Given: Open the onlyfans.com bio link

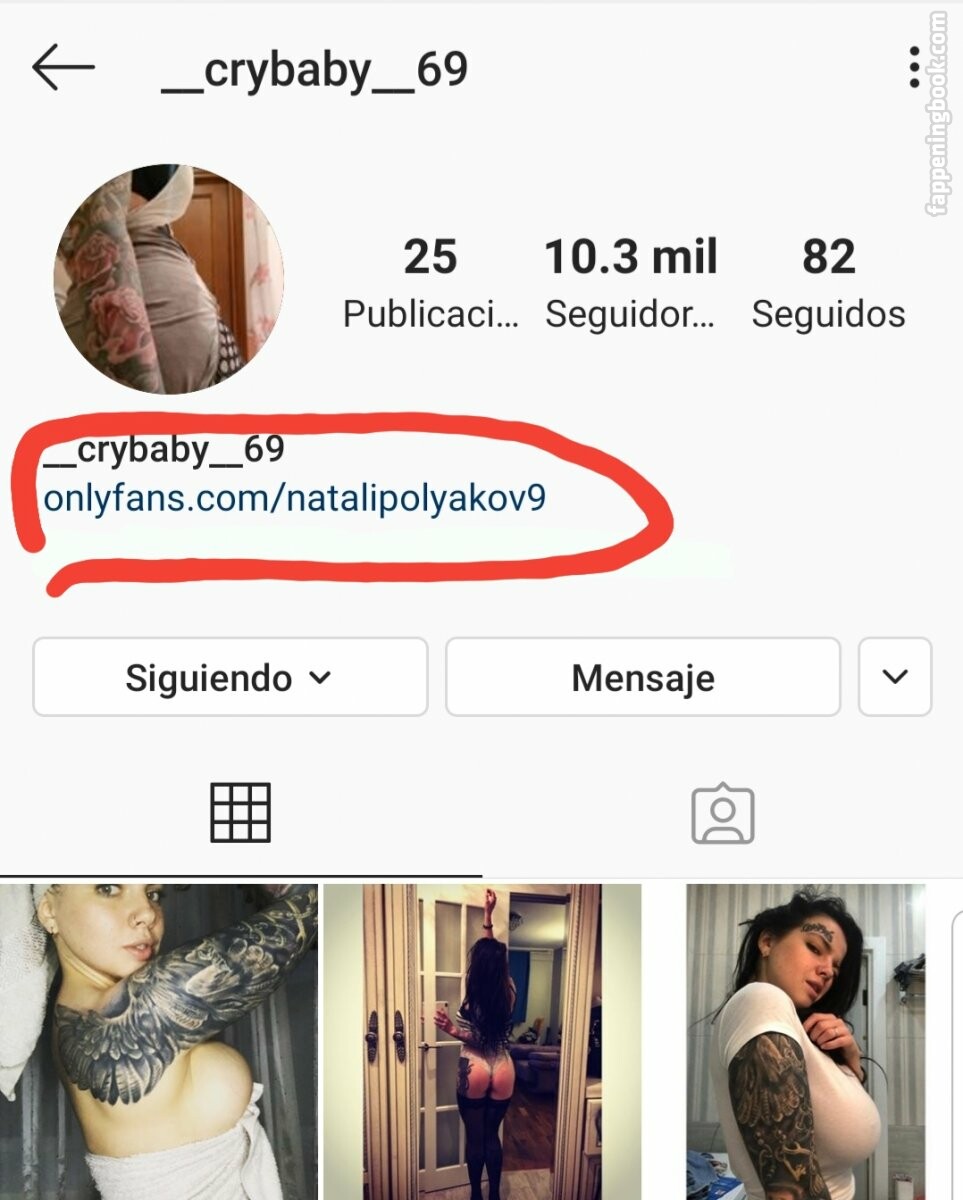Looking at the screenshot, I should click(295, 498).
